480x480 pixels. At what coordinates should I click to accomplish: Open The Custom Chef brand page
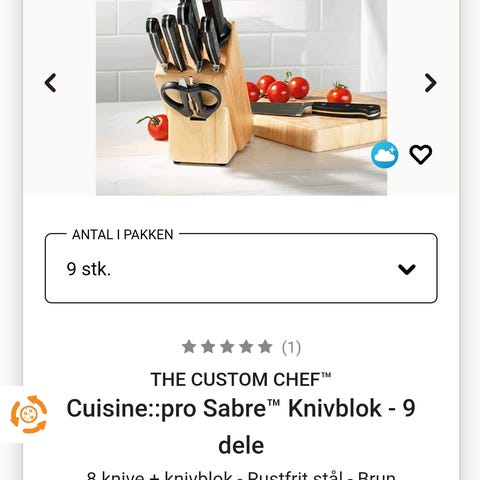click(x=241, y=379)
